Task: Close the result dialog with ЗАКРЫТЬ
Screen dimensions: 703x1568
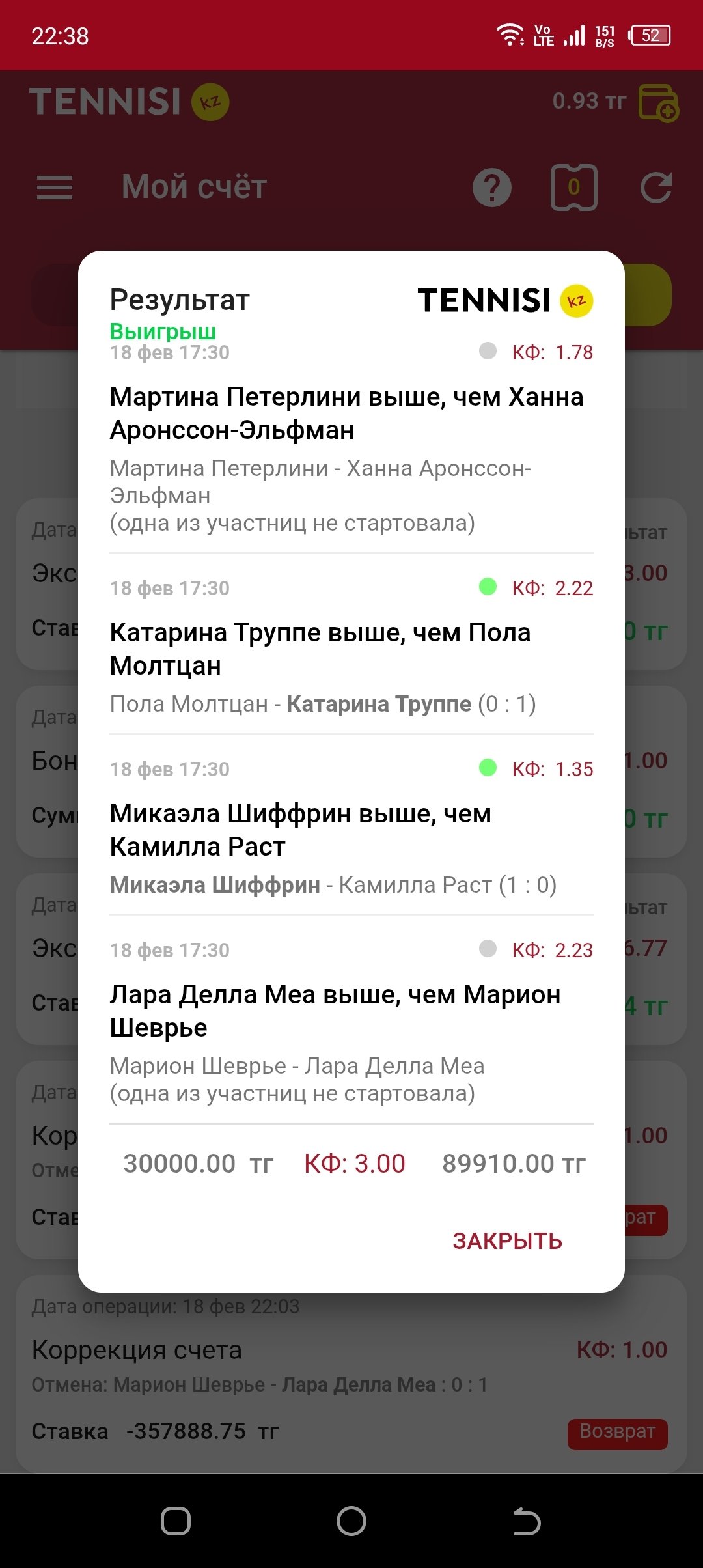Action: pyautogui.click(x=507, y=1240)
